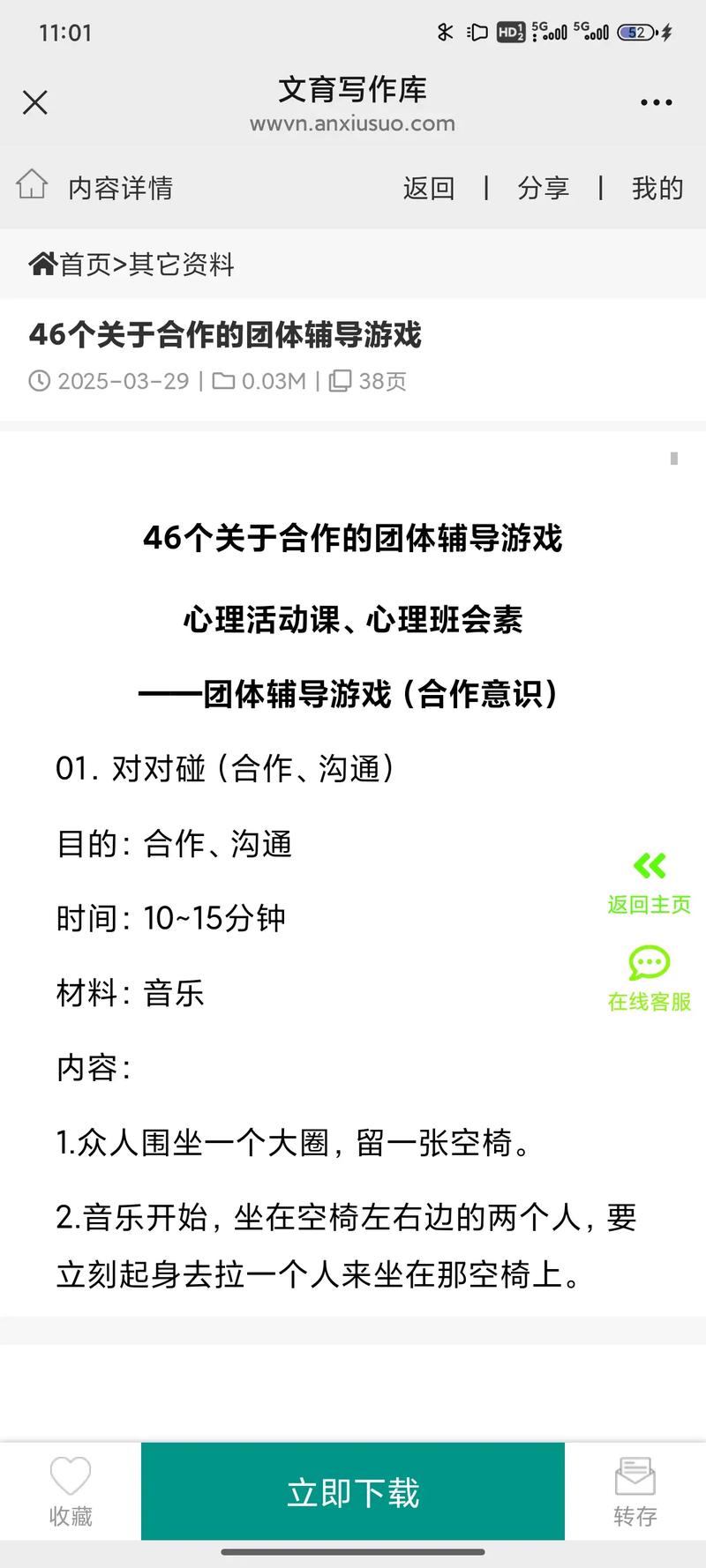Tap 返回 to go back
This screenshot has width=706, height=1568.
point(428,188)
